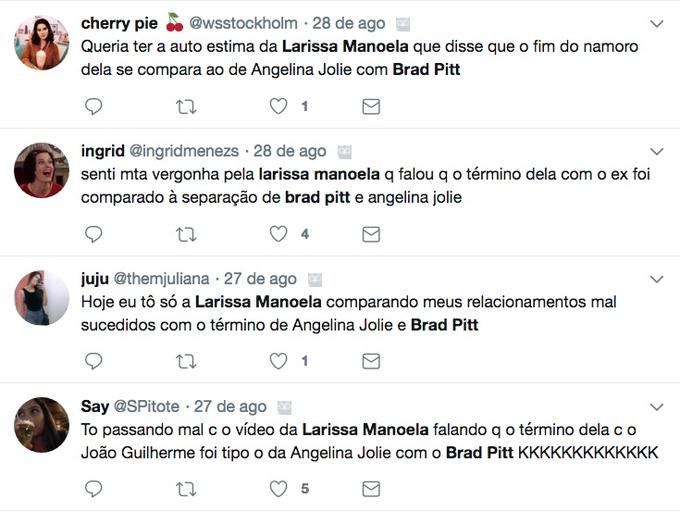
Task: Reply to cherry pie's tweet
Action: point(93,106)
